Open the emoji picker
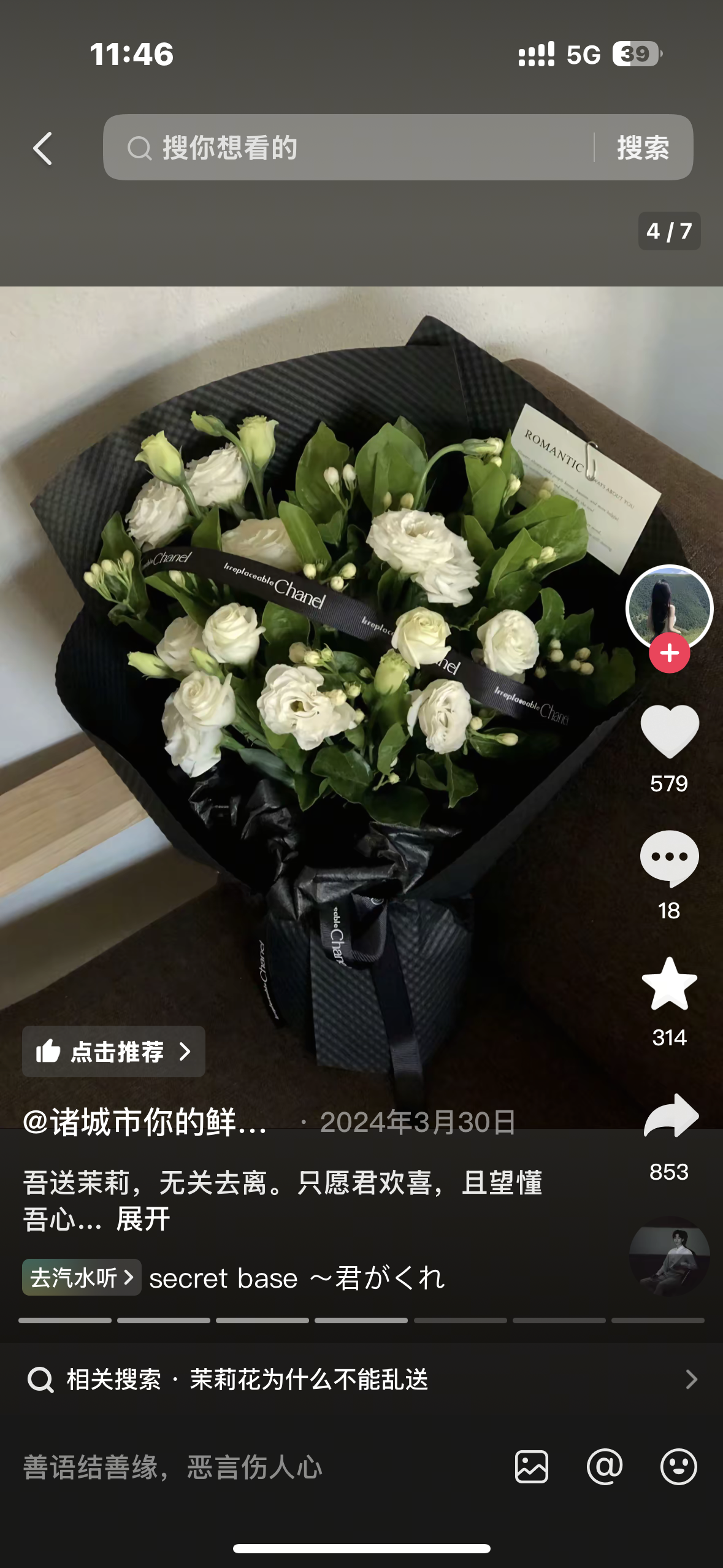This screenshot has width=723, height=1568. coord(678,1467)
